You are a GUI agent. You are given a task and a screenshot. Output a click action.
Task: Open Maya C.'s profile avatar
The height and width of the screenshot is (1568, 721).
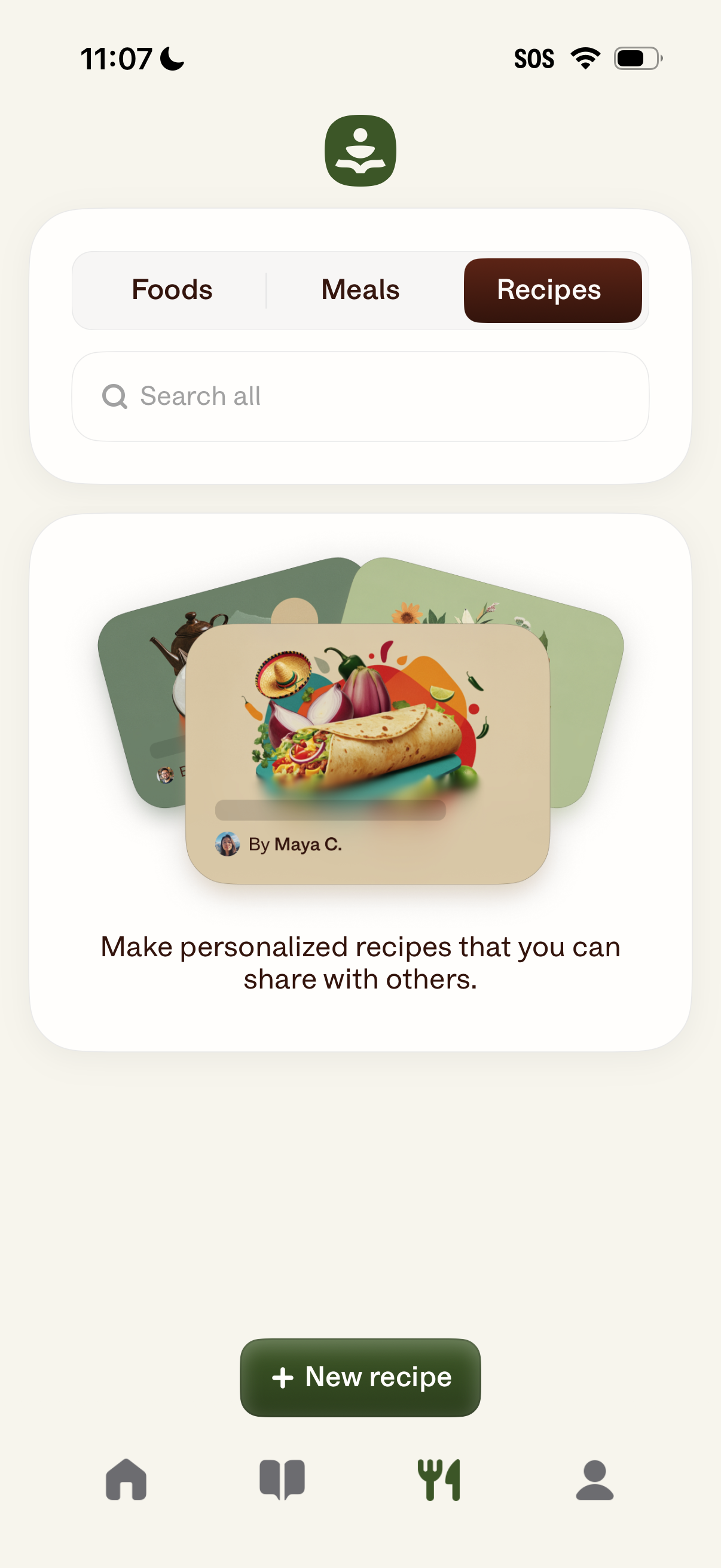[x=229, y=844]
